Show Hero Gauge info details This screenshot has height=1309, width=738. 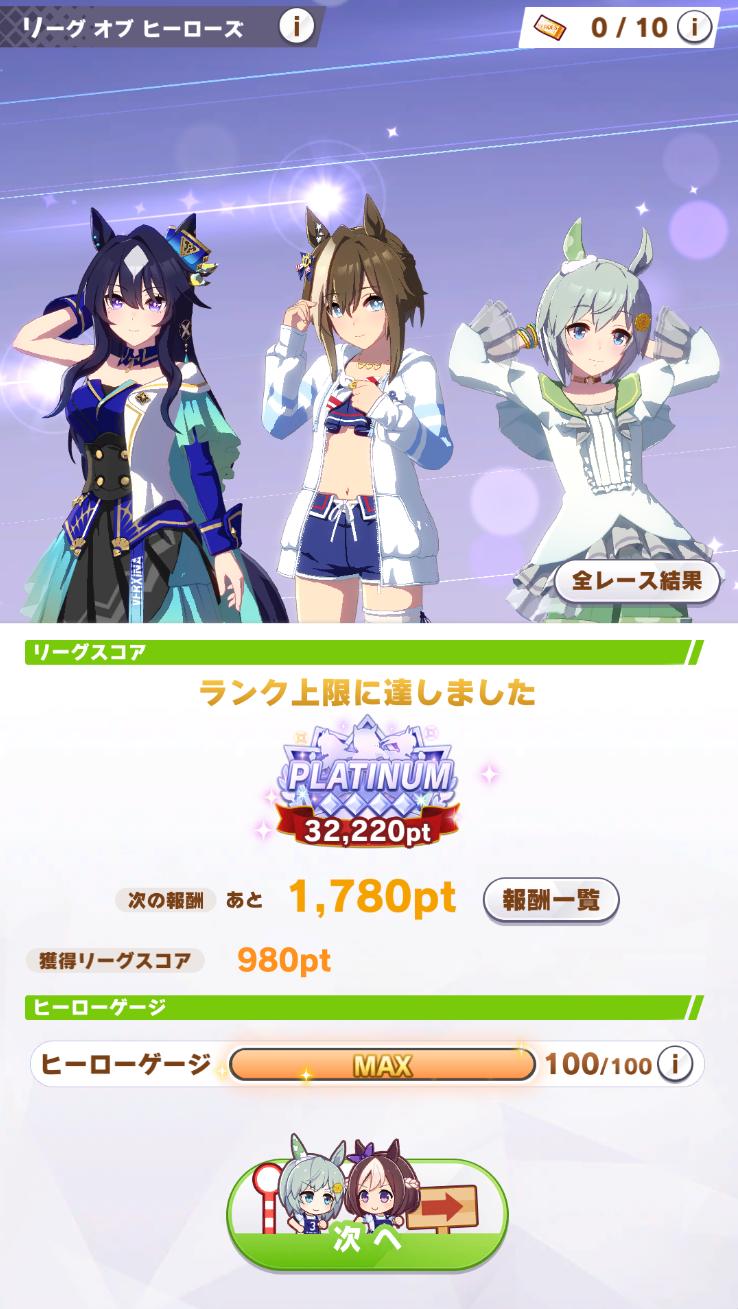675,1065
